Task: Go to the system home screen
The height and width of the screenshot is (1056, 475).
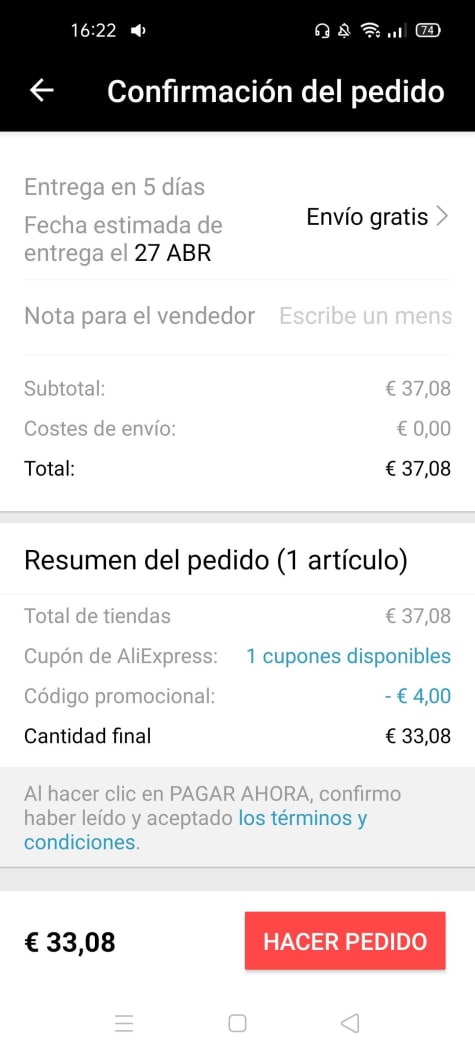Action: point(237,1024)
